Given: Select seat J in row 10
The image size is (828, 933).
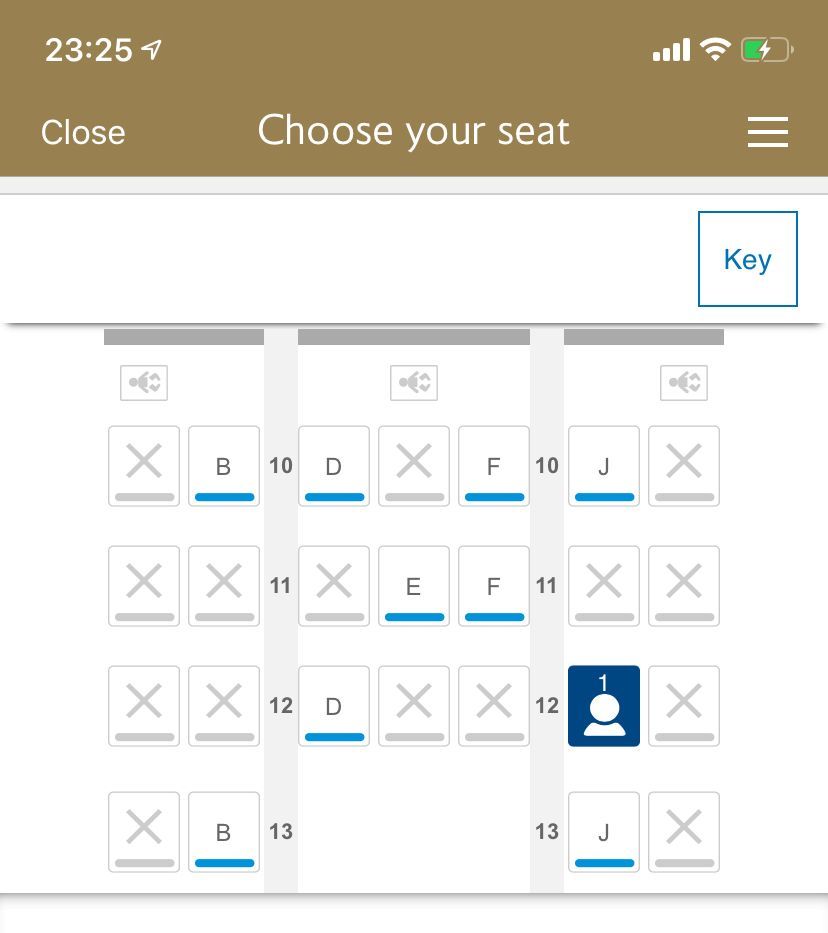Looking at the screenshot, I should click(604, 466).
